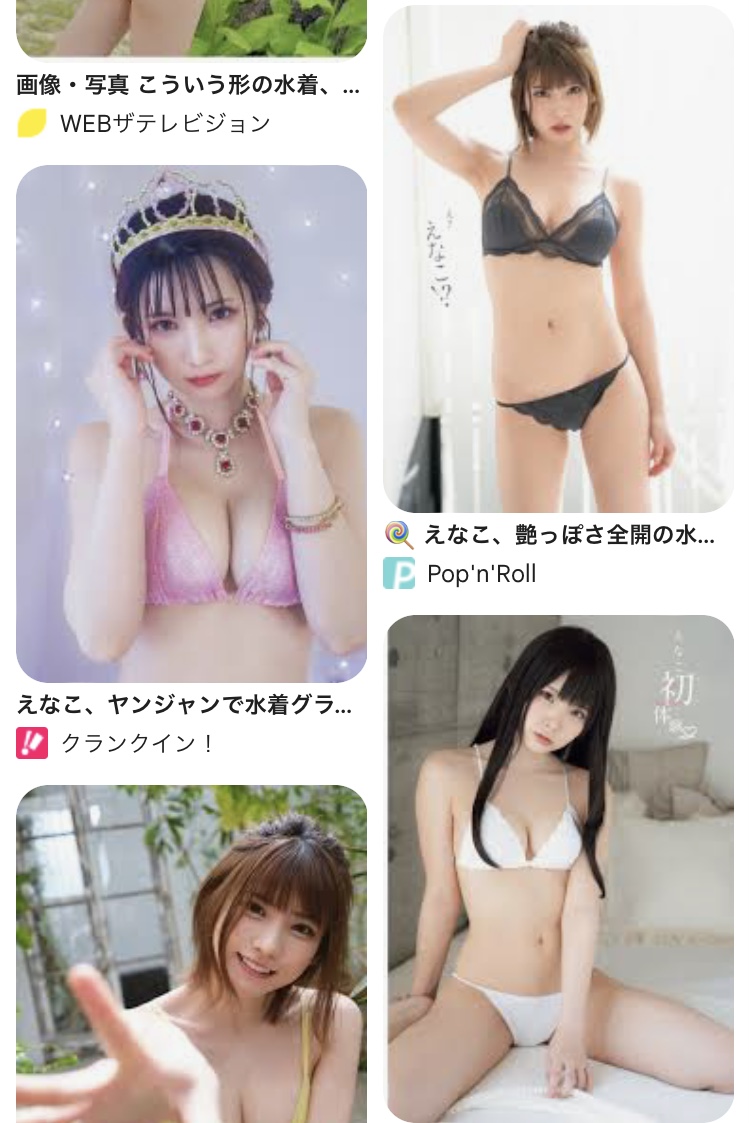This screenshot has width=750, height=1123.
Task: Visit the クランクイン！ source link
Action: click(x=138, y=744)
